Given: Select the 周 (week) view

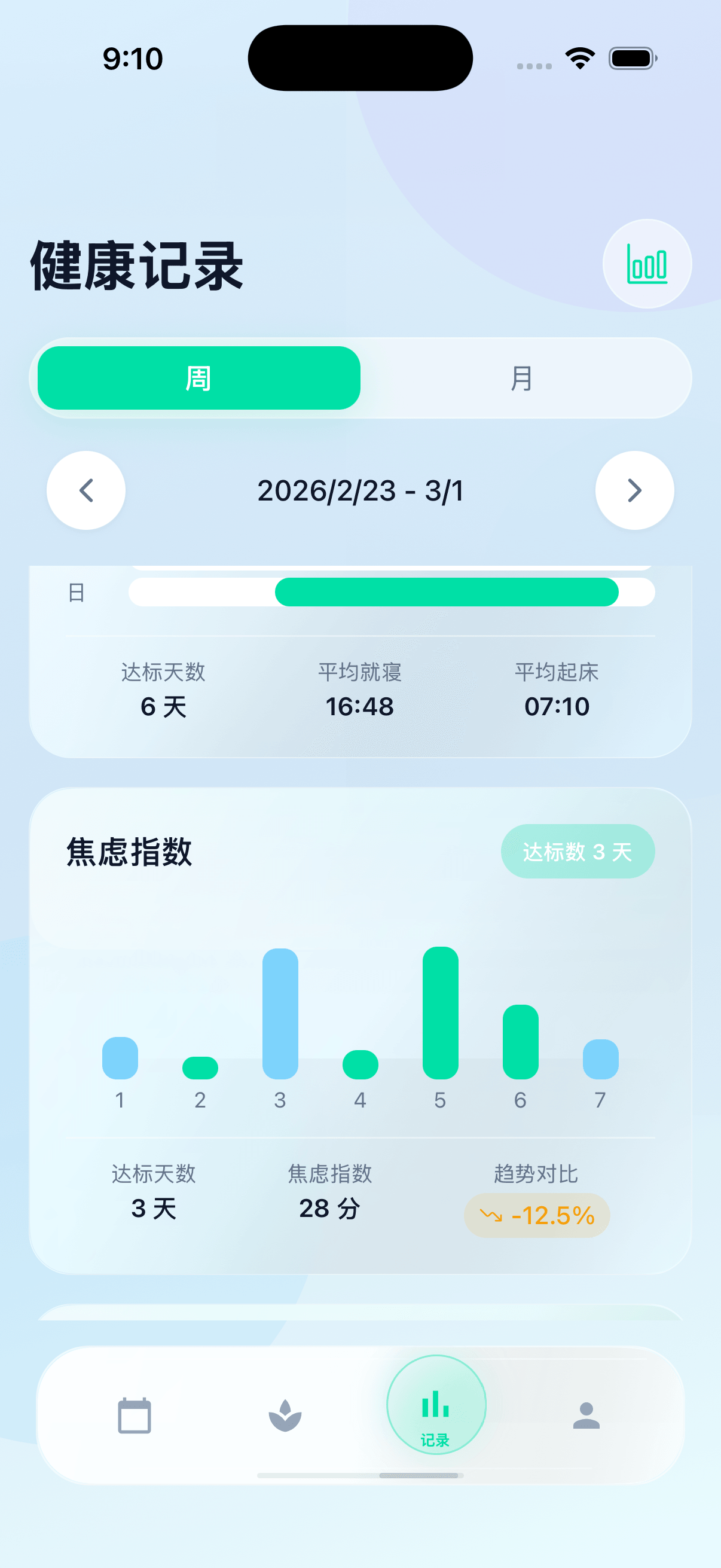Looking at the screenshot, I should [199, 378].
